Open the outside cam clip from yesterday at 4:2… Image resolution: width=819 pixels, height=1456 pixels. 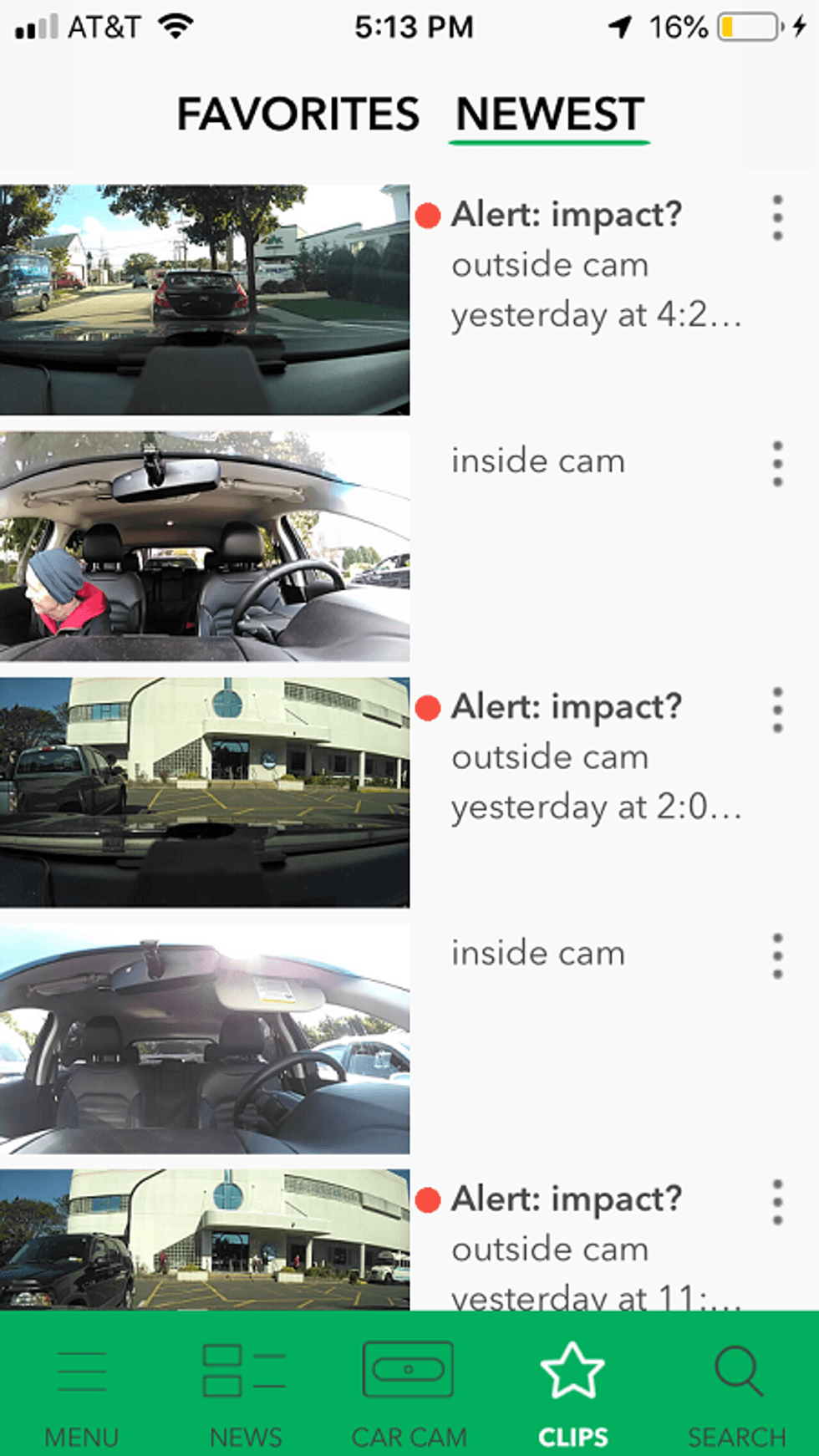pyautogui.click(x=205, y=300)
